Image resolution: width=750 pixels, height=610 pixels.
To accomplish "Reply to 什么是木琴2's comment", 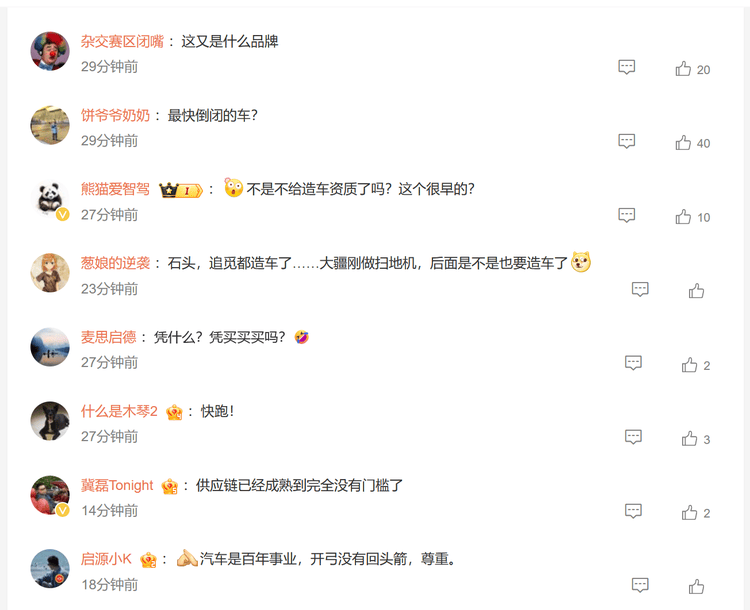I will point(633,438).
